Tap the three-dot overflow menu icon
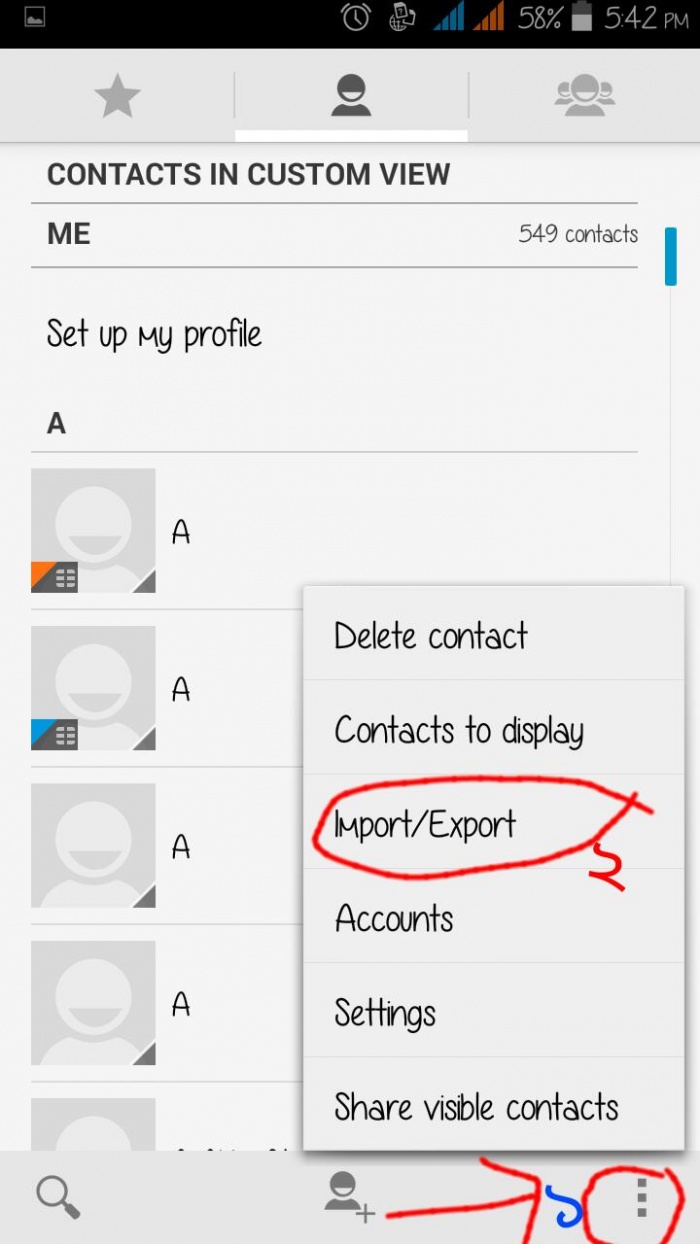The width and height of the screenshot is (700, 1244). [x=643, y=1196]
